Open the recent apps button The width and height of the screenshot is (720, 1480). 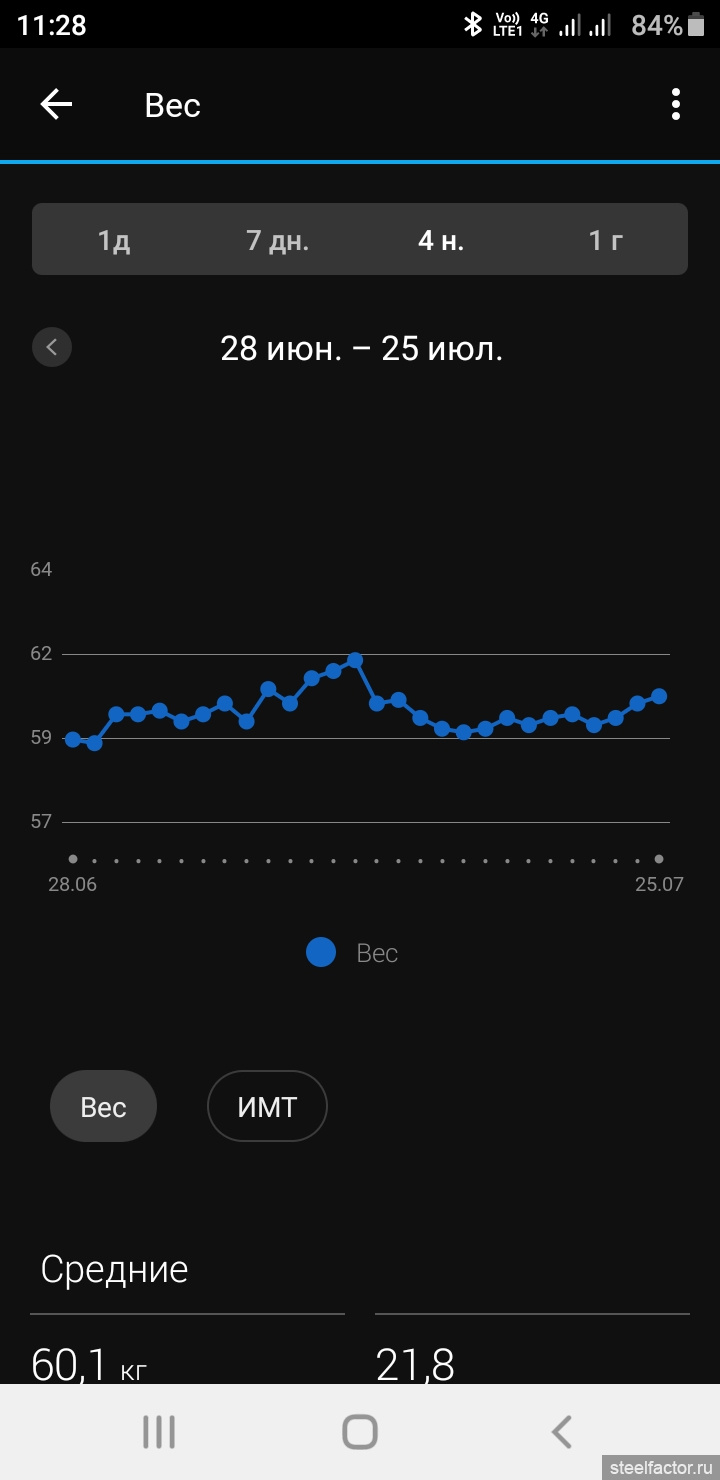coord(159,1432)
